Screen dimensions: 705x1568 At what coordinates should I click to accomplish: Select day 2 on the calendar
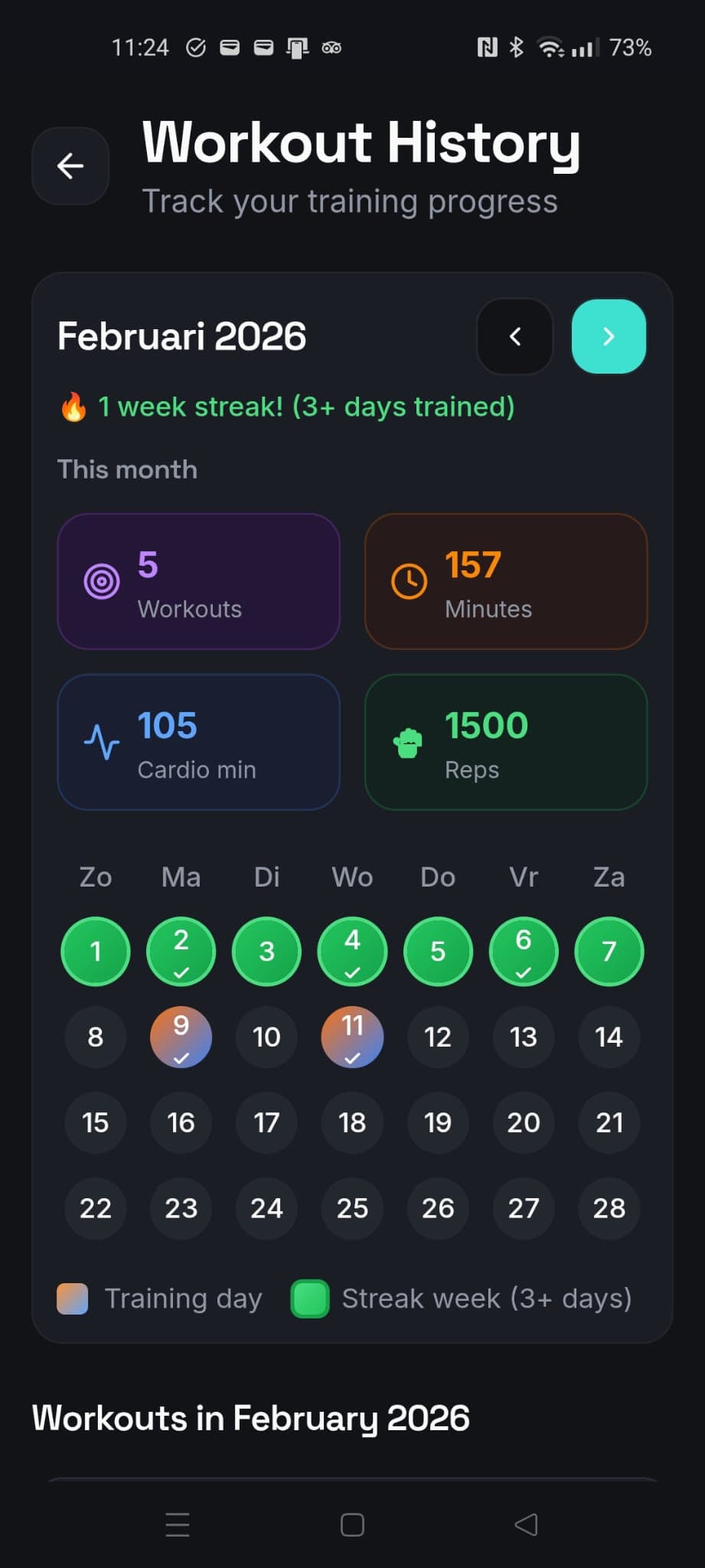coord(181,951)
